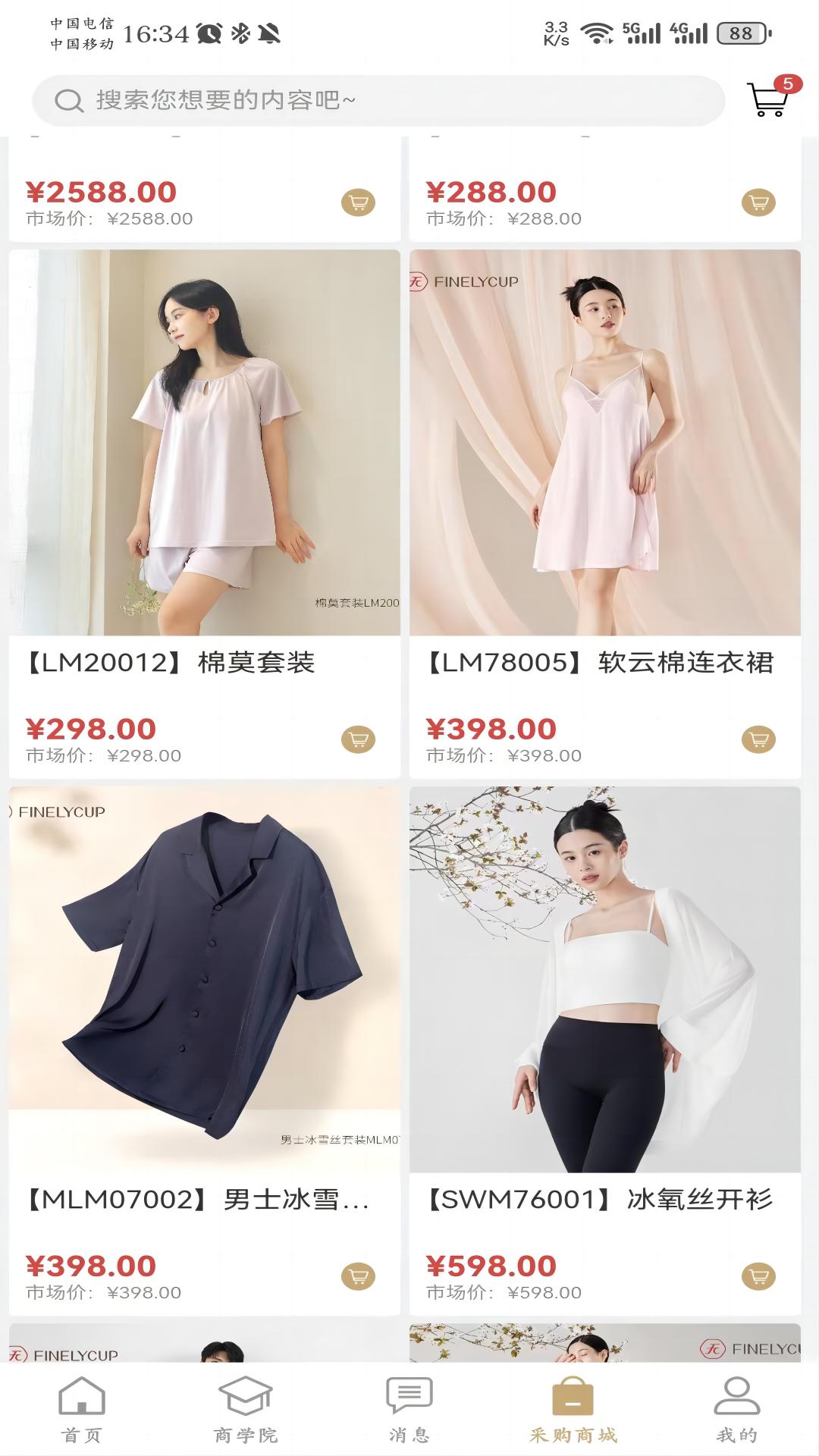Select the 采购商城 tab

coord(573,1409)
